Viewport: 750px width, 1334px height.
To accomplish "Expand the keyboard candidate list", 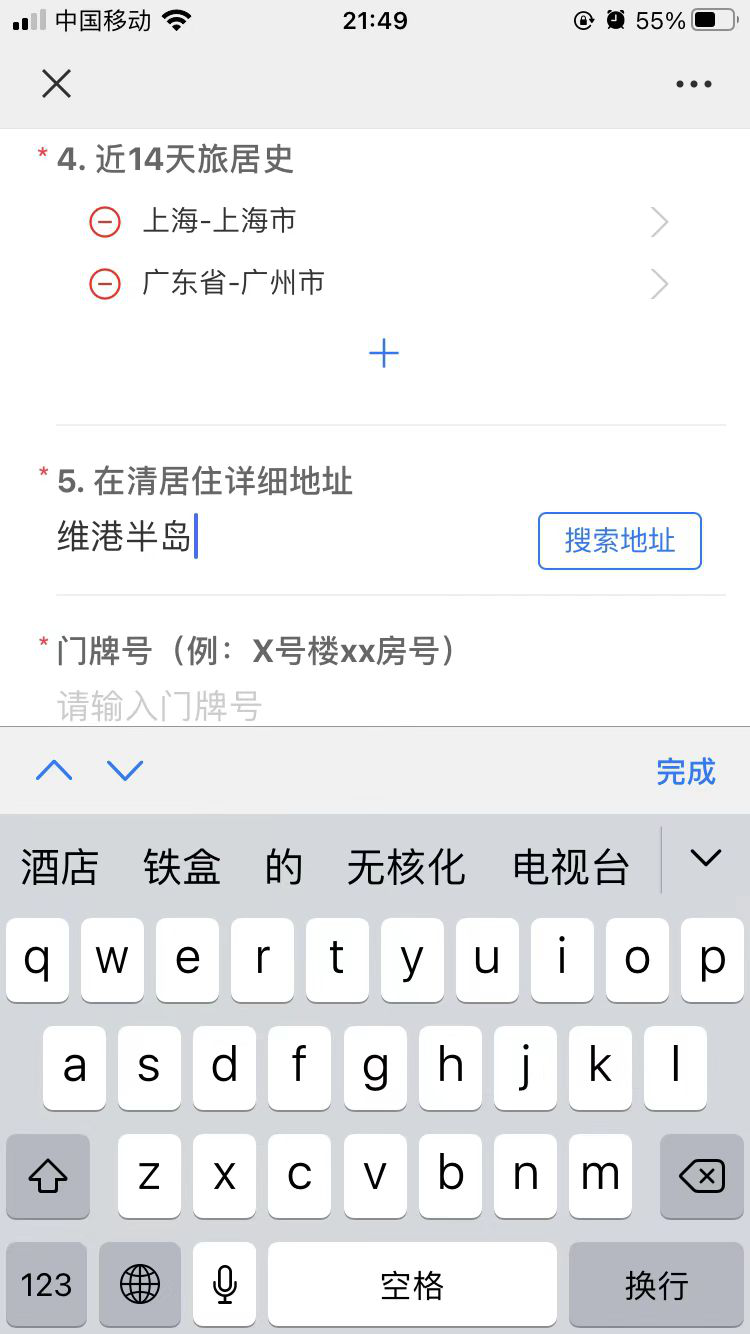I will [706, 858].
